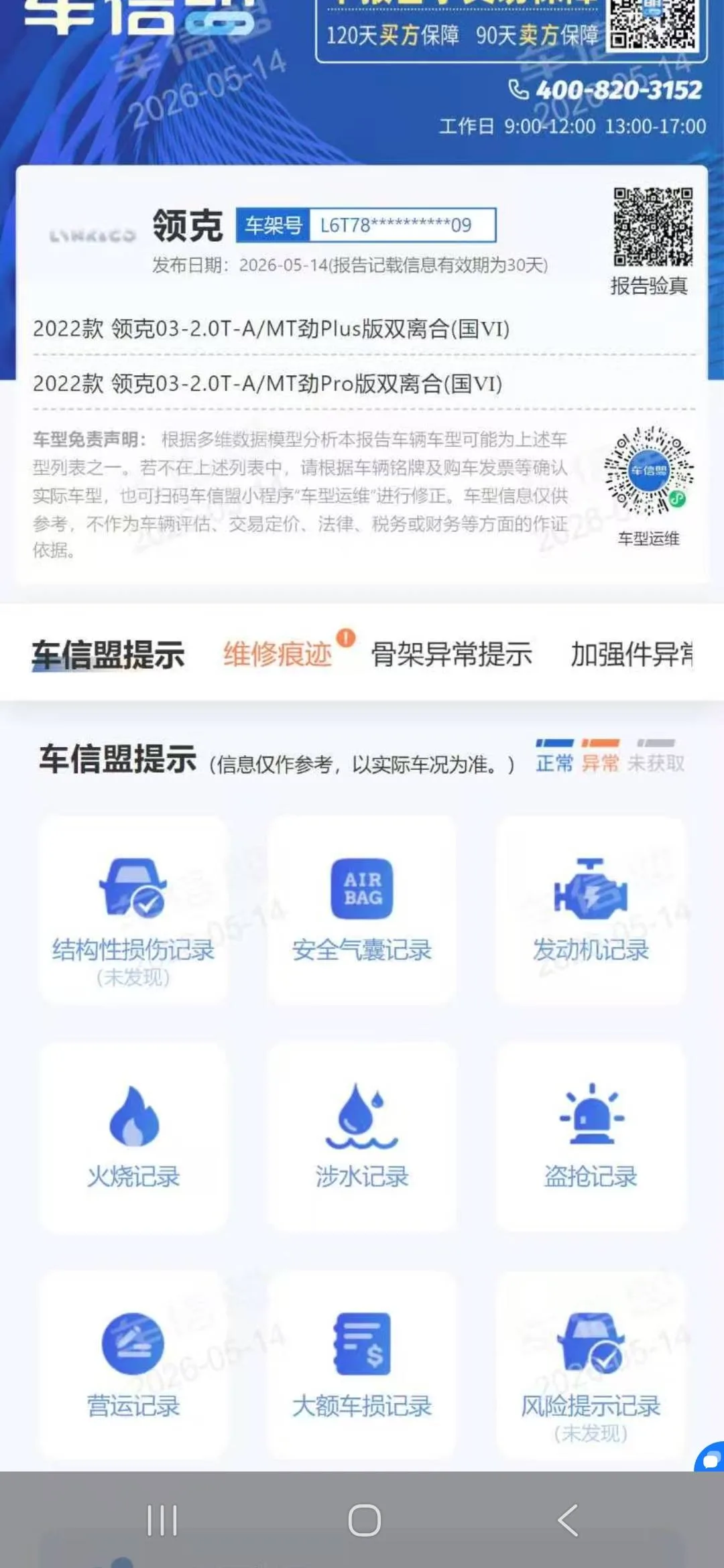This screenshot has width=724, height=1568.
Task: Switch to the 维修痕迹 tab
Action: [278, 654]
